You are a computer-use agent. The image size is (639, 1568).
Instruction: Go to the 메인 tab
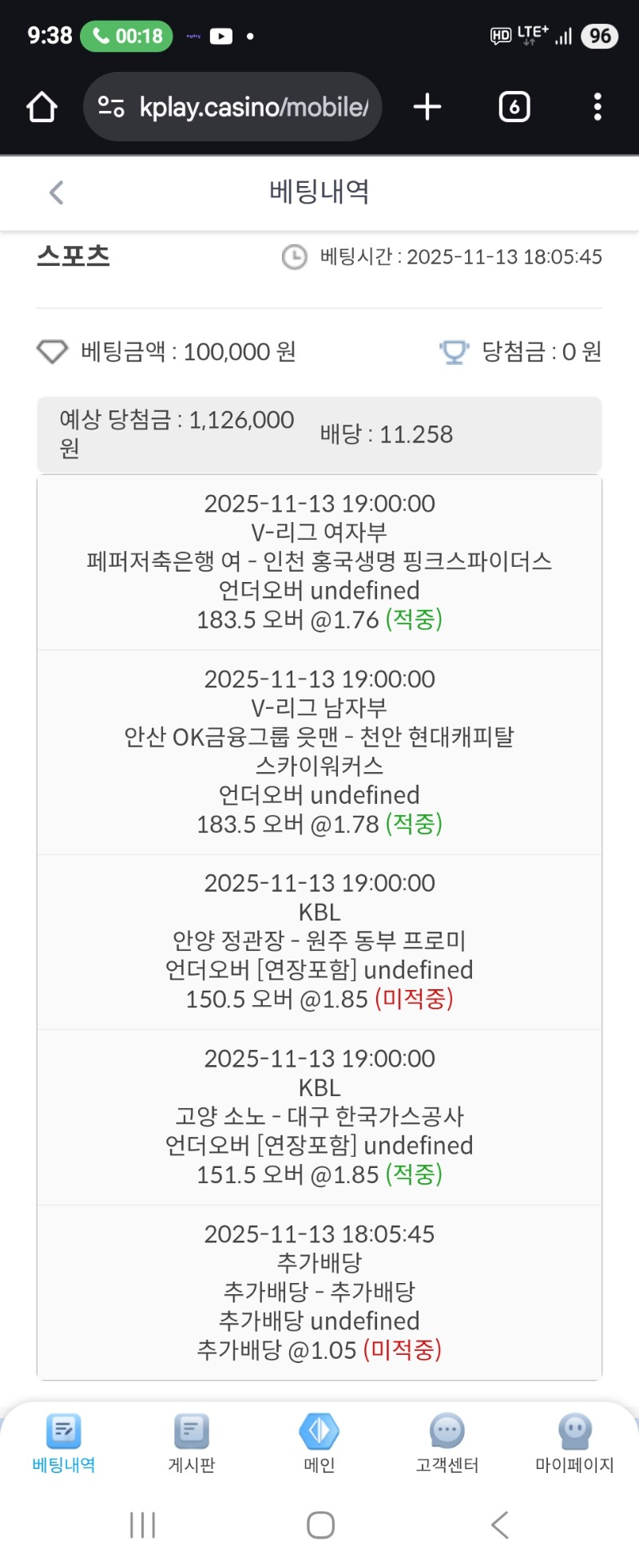[x=319, y=1443]
